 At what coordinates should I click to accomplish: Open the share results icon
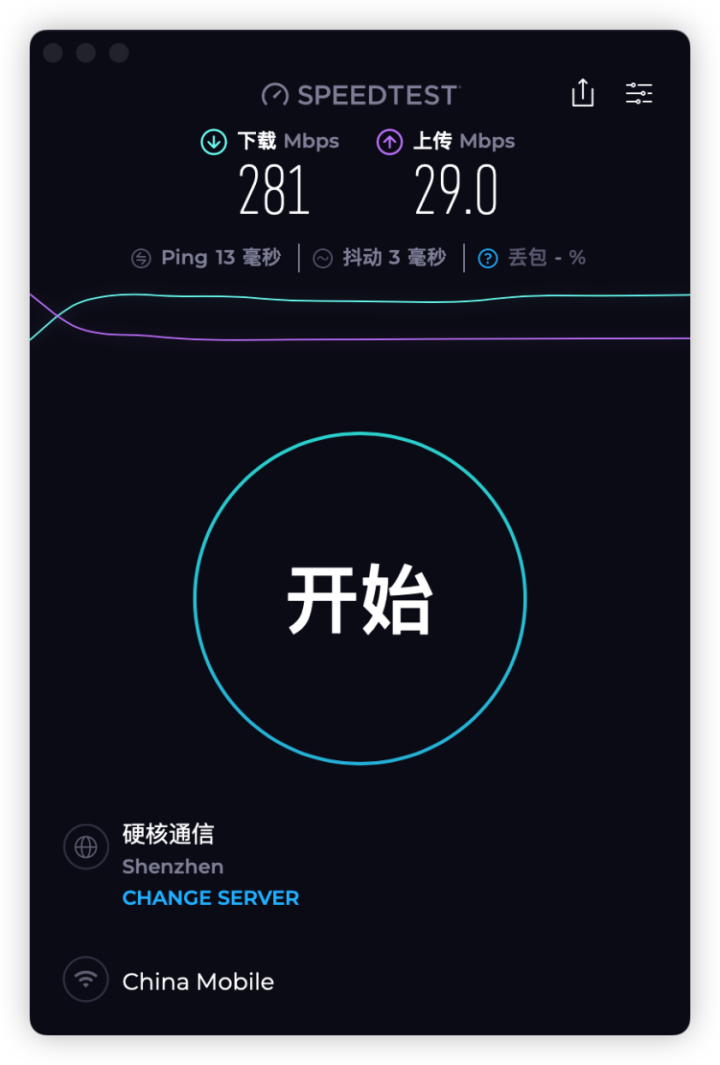(x=582, y=92)
